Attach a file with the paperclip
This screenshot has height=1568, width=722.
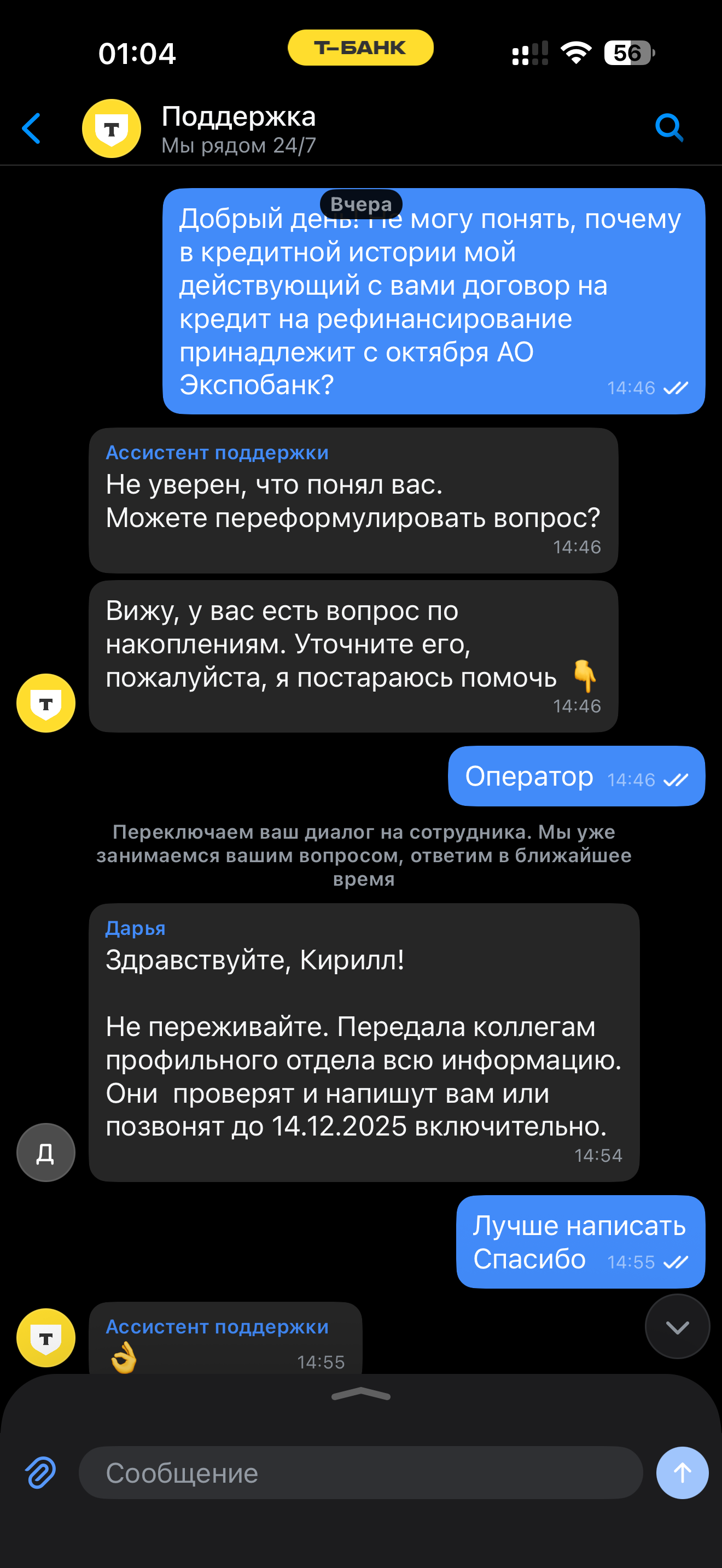pos(41,1473)
